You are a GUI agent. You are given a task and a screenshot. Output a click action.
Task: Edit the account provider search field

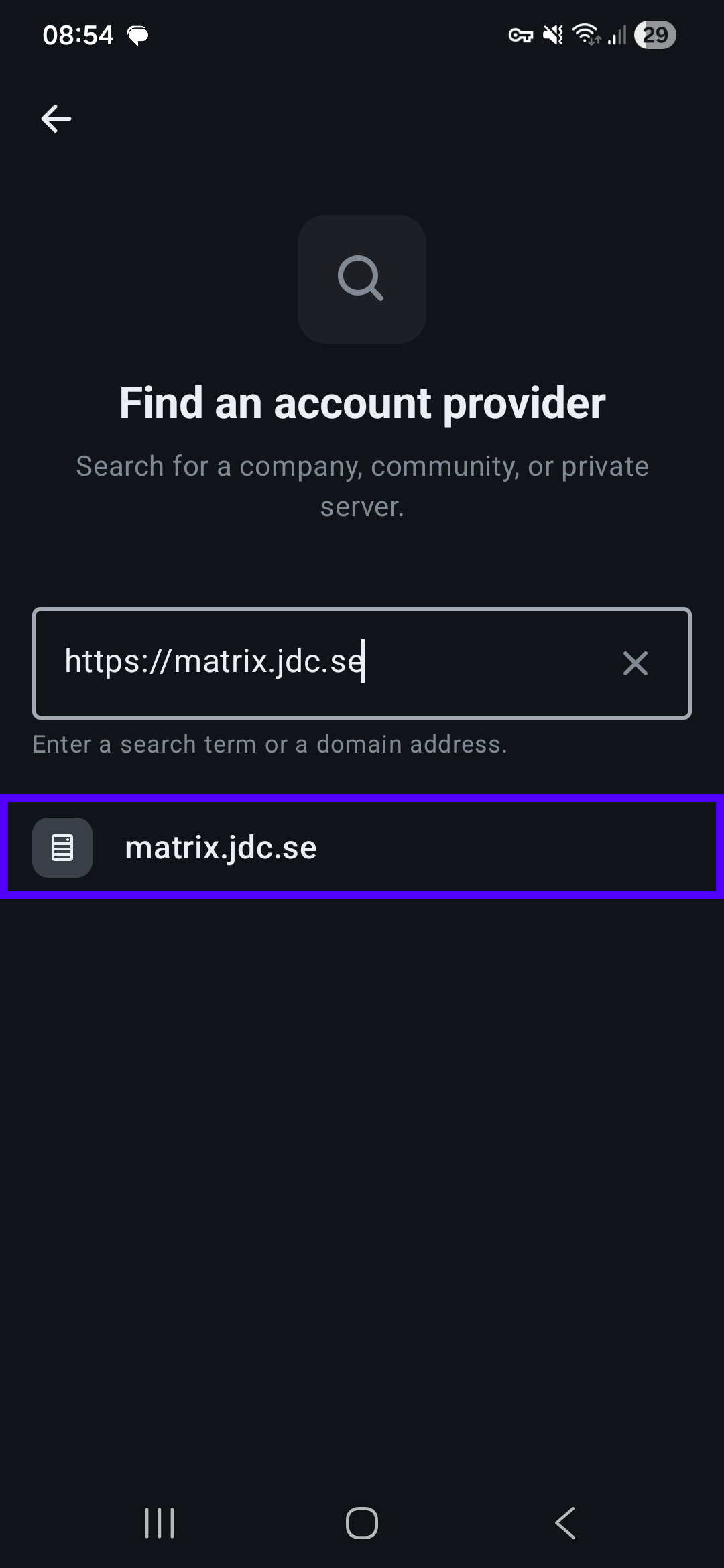(x=322, y=663)
